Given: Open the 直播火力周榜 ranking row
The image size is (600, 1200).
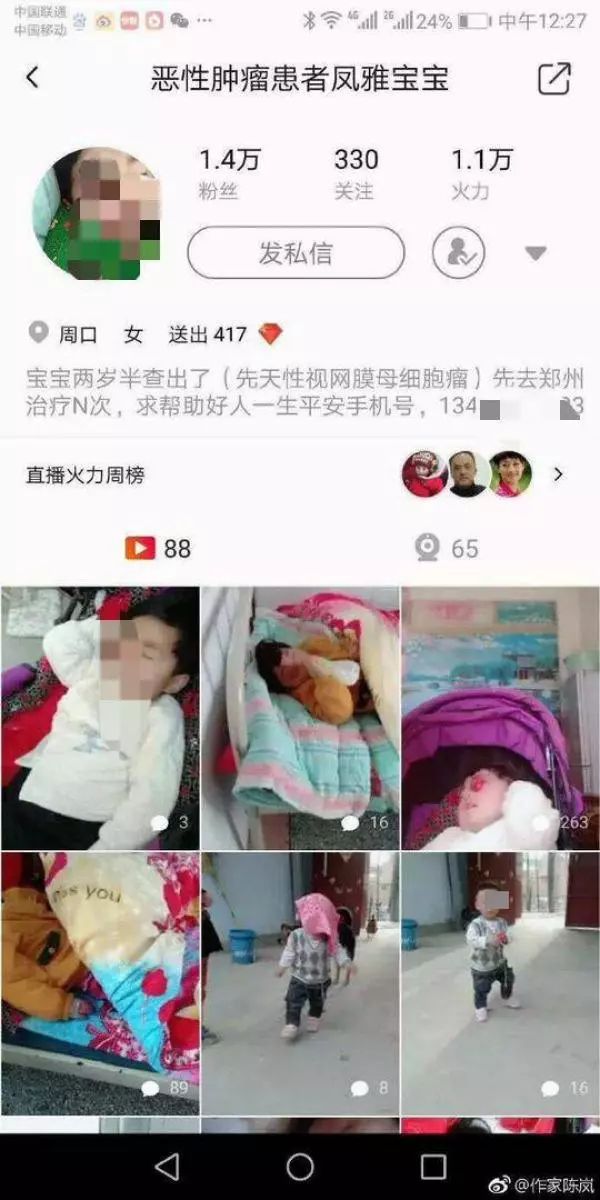Looking at the screenshot, I should pos(300,474).
